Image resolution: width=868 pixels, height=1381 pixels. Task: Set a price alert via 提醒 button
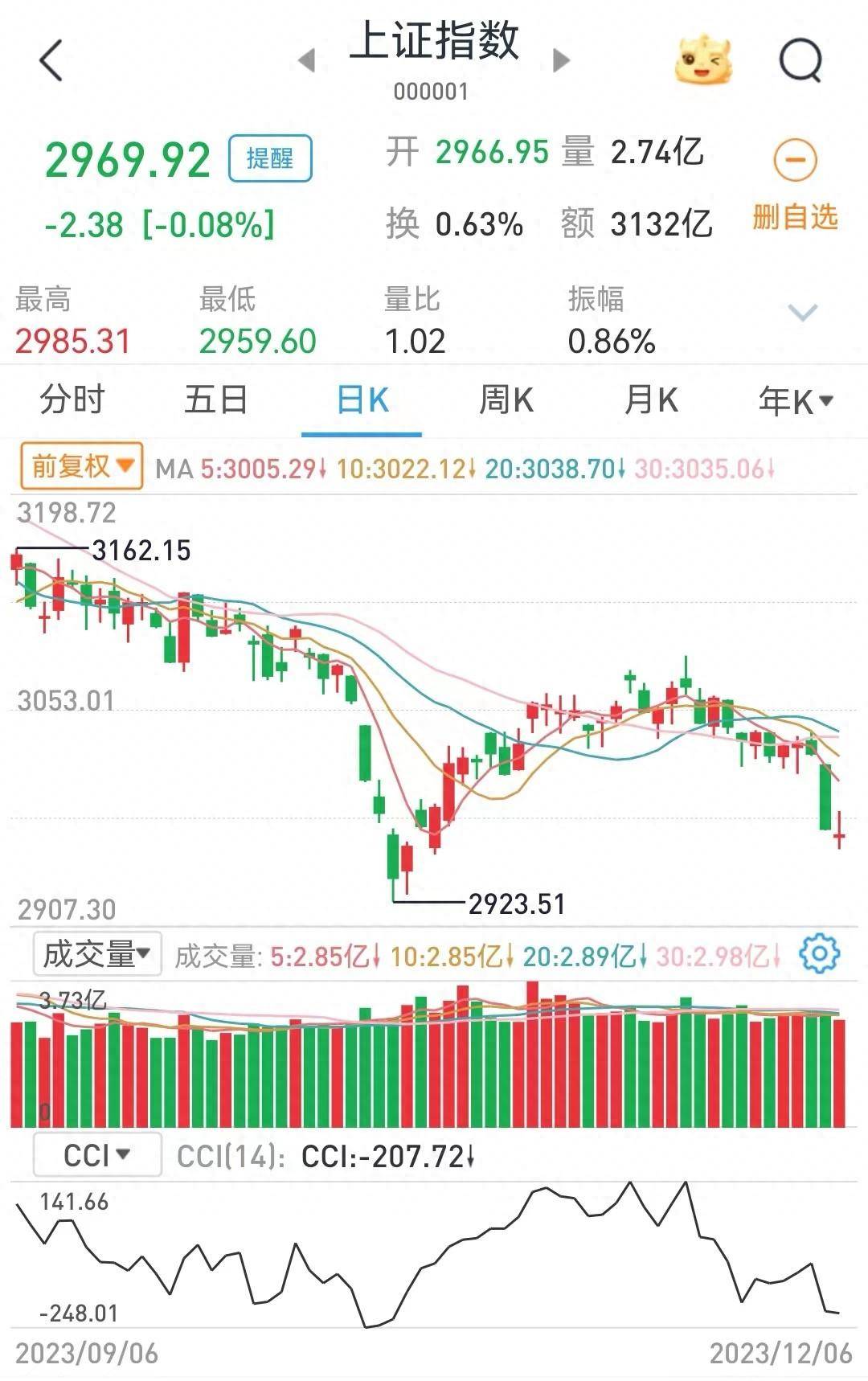270,158
